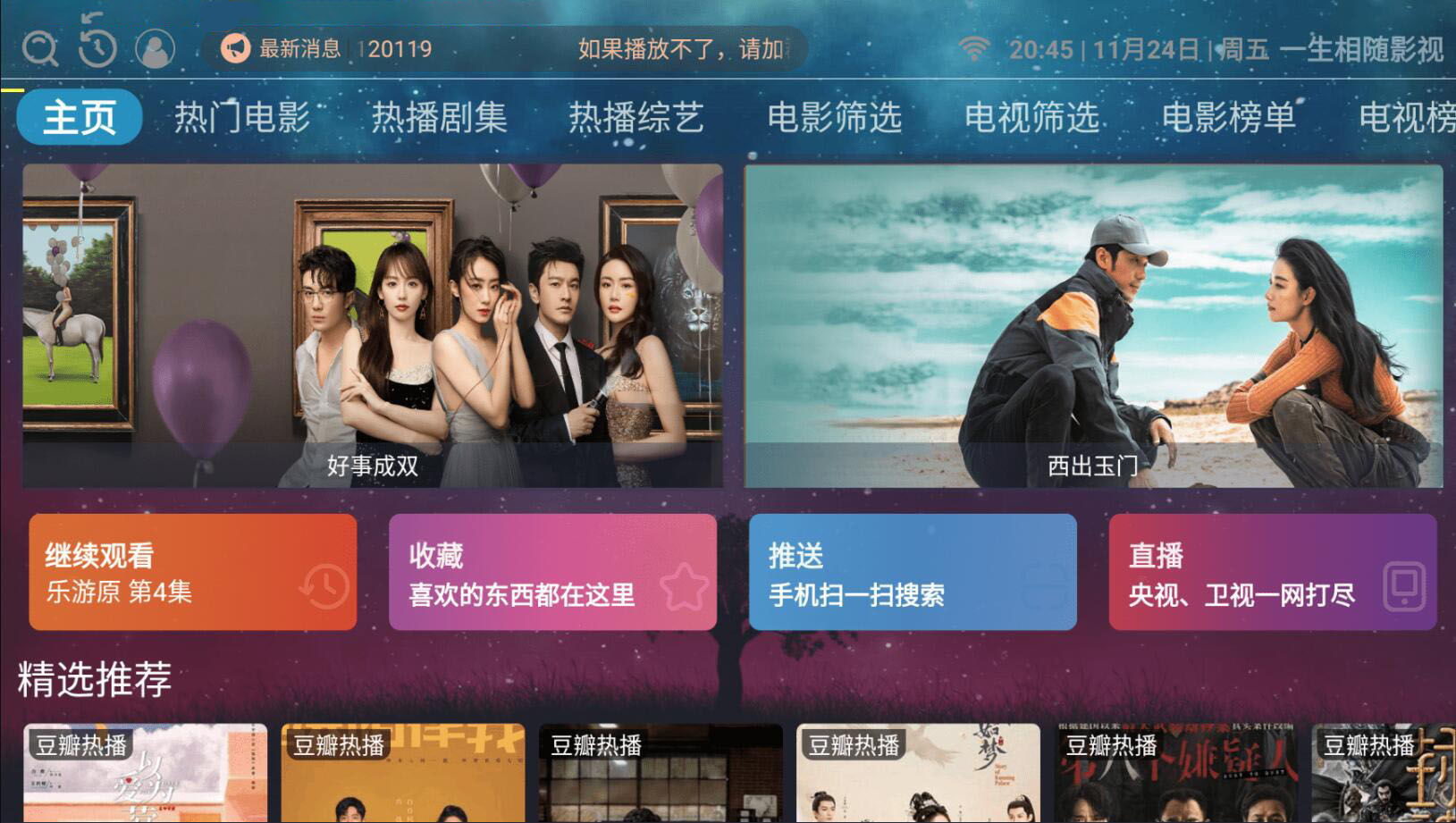This screenshot has height=823, width=1456.
Task: Open 直播 live TV channels
Action: [1272, 572]
